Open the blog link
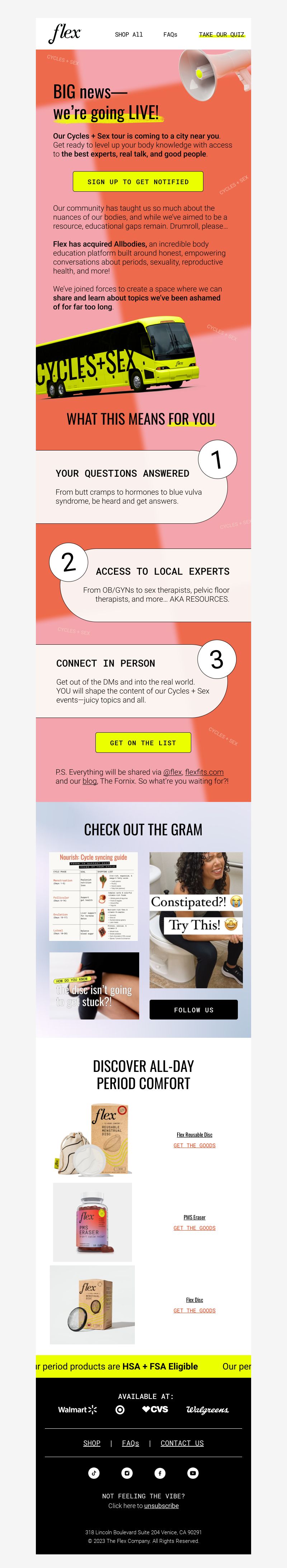Image resolution: width=287 pixels, height=1568 pixels. (x=90, y=781)
